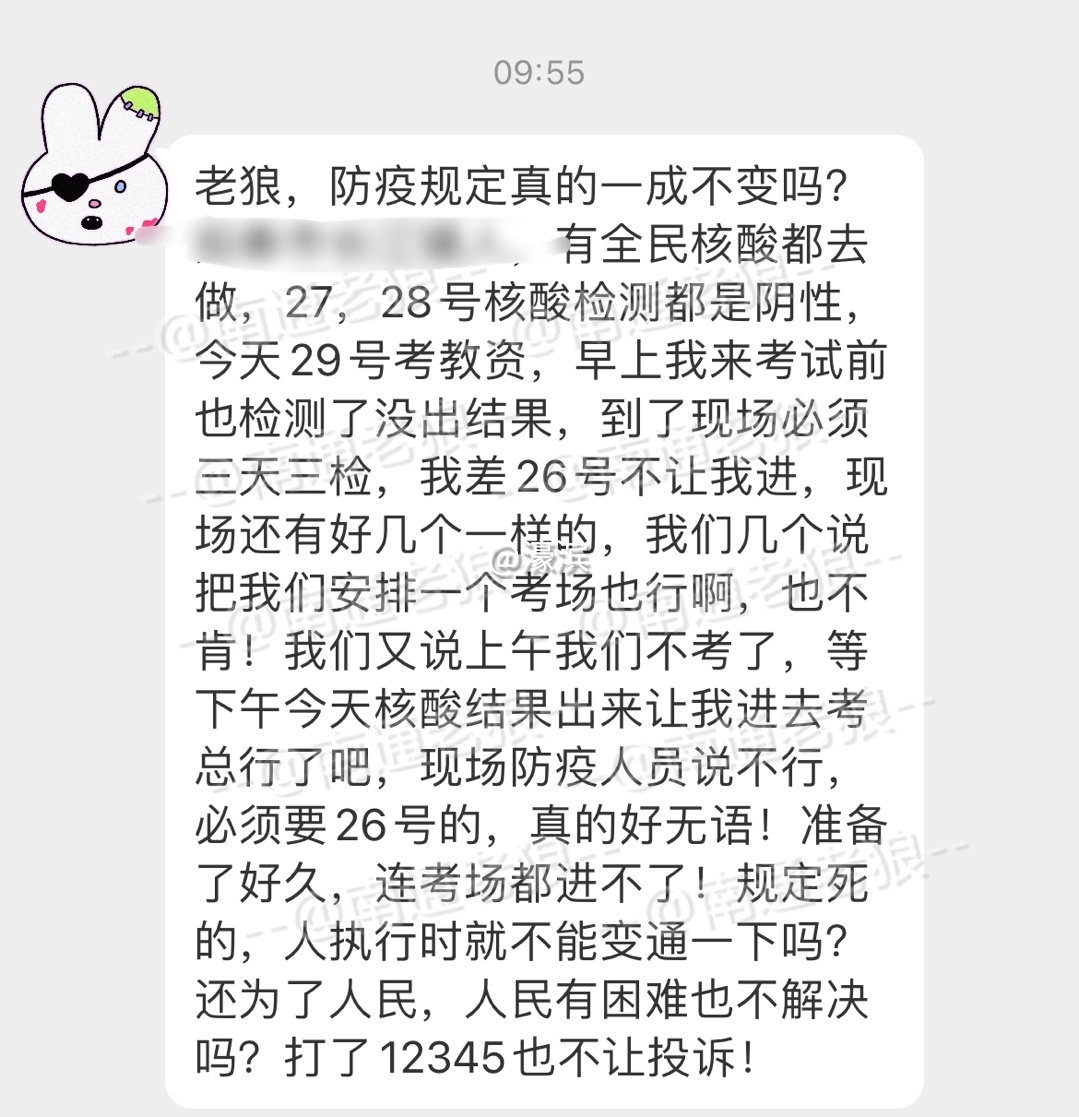Open the sender's bunny avatar profile
Image resolution: width=1079 pixels, height=1117 pixels.
(92, 166)
